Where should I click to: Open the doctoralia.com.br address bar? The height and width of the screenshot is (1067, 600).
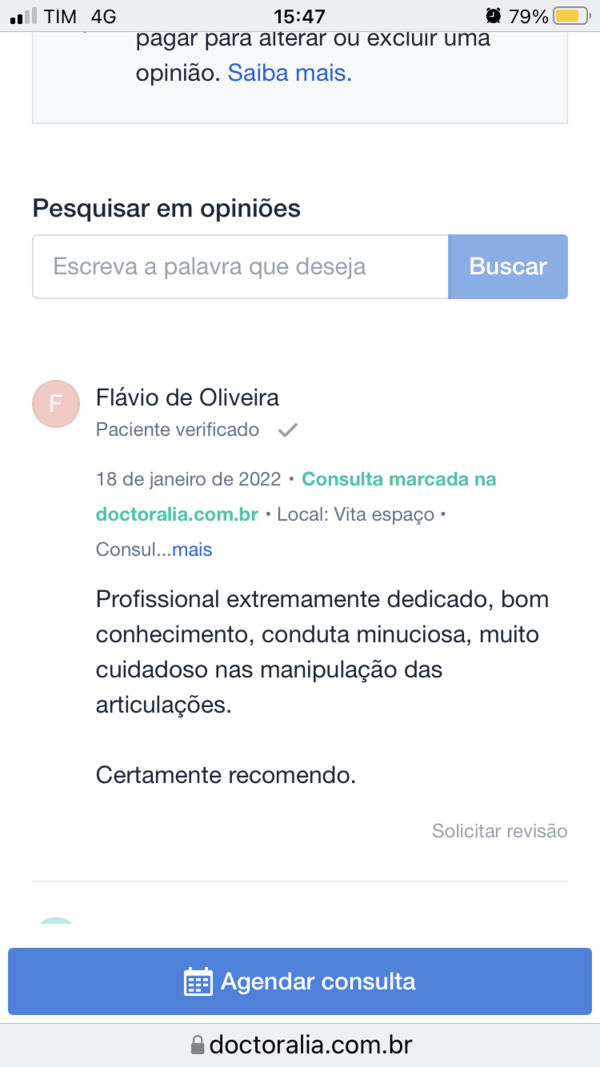click(300, 1046)
